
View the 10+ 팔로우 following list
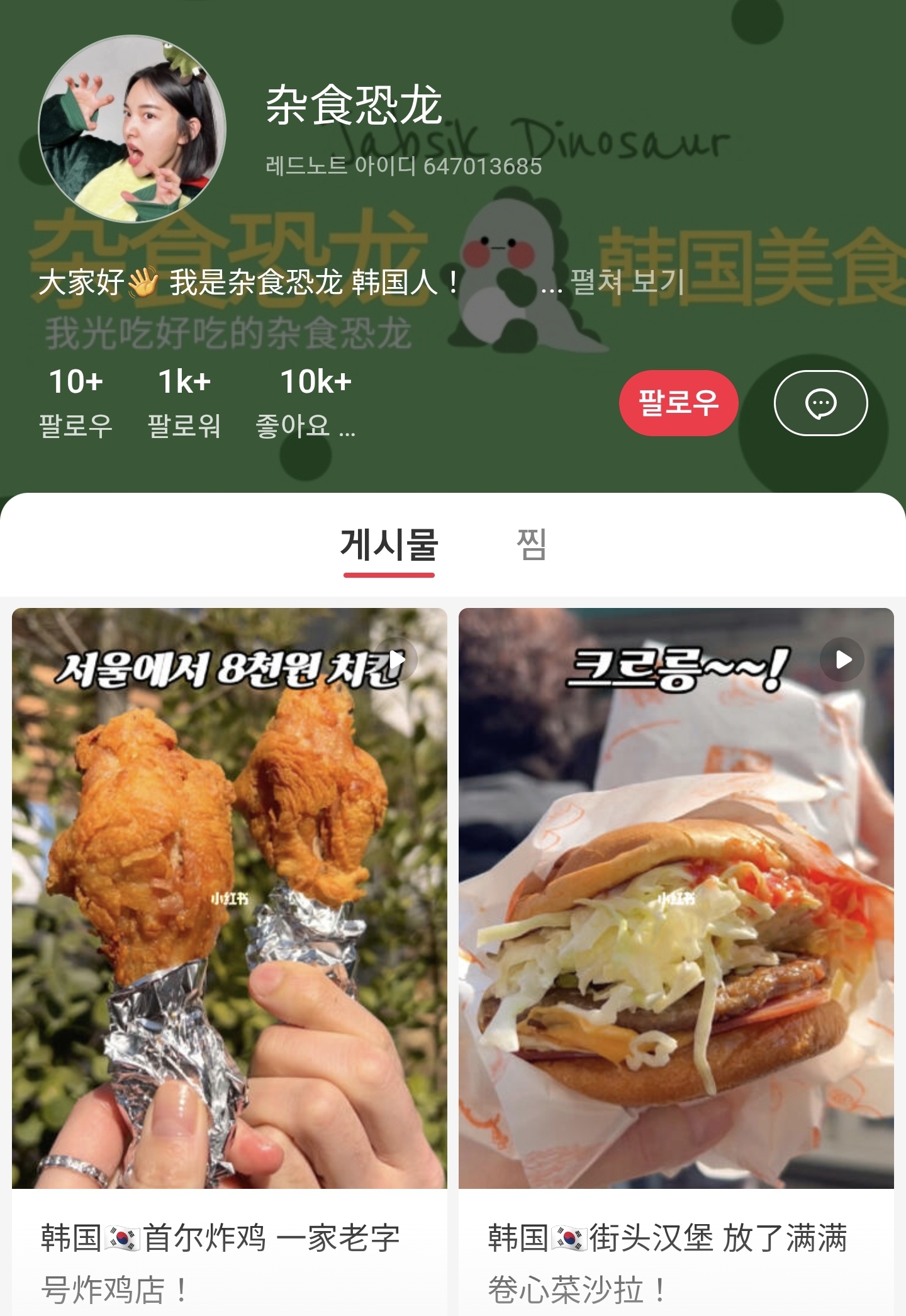(x=75, y=403)
